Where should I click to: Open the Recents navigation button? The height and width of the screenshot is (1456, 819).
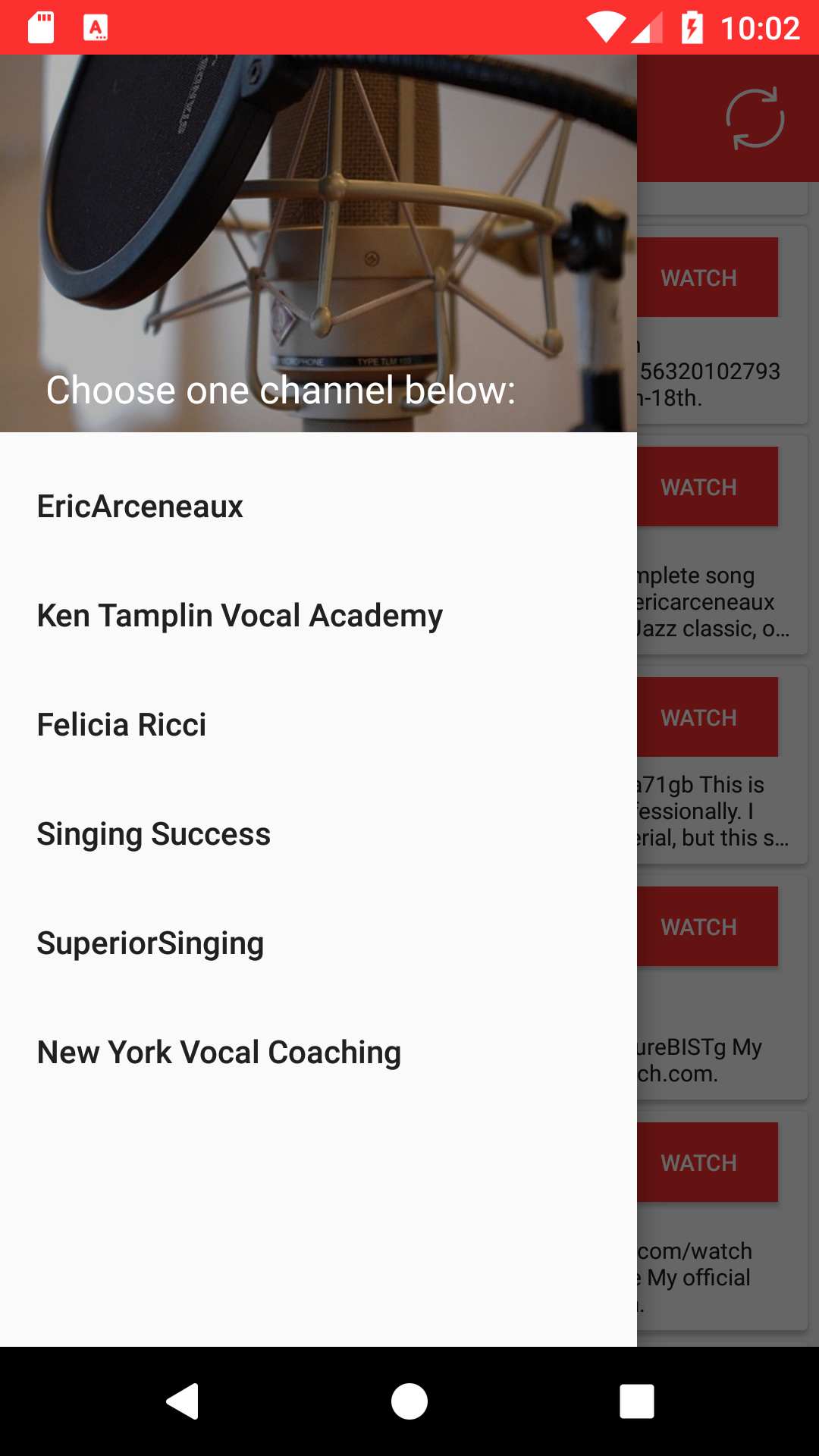point(637,1401)
